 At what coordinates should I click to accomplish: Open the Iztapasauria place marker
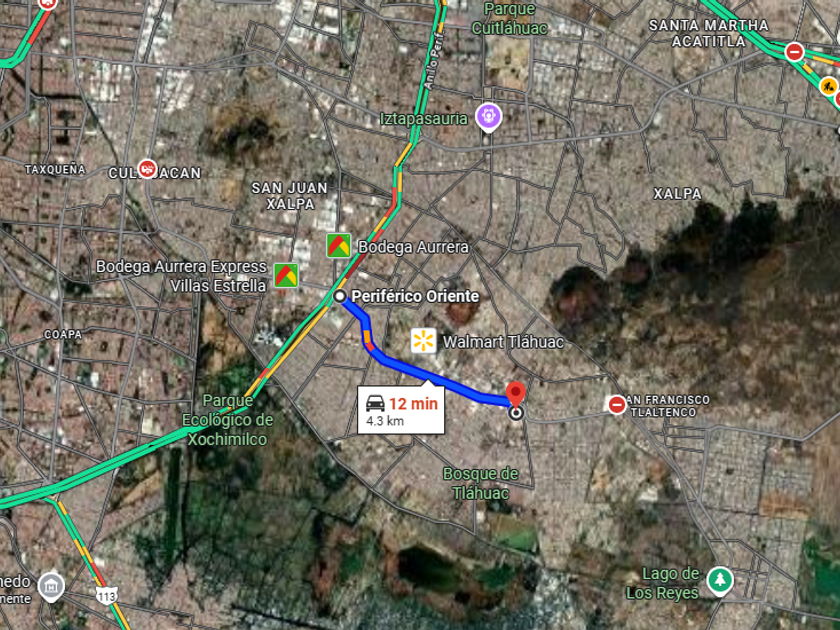pos(488,117)
